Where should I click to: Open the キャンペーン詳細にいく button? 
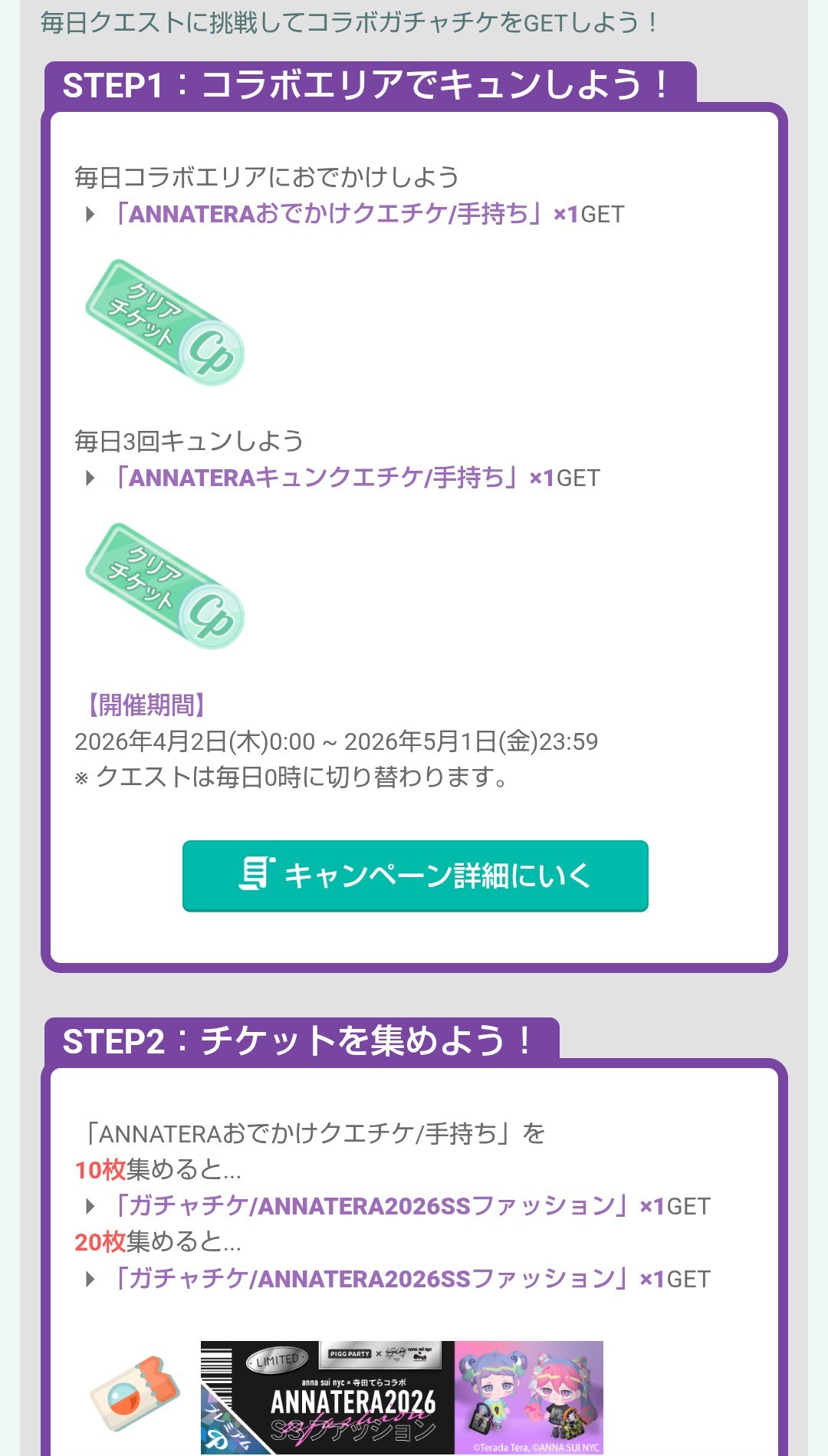tap(415, 876)
